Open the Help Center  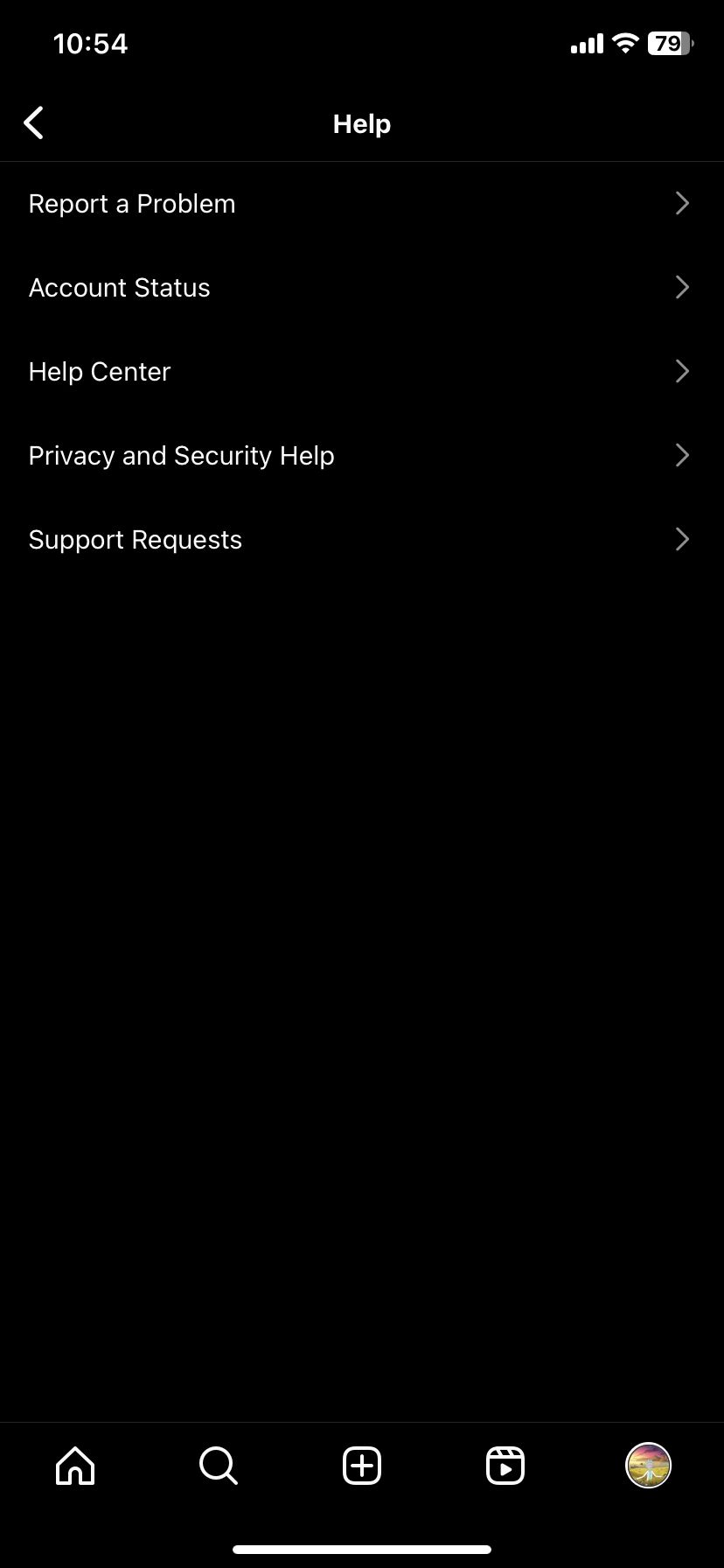(360, 372)
